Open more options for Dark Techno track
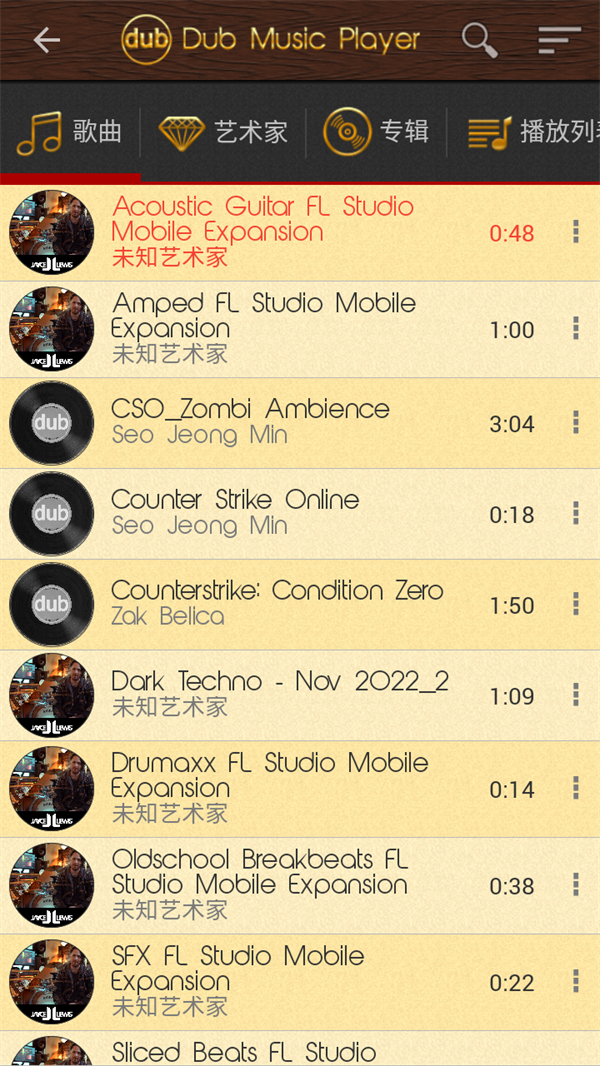Viewport: 600px width, 1066px height. 576,695
